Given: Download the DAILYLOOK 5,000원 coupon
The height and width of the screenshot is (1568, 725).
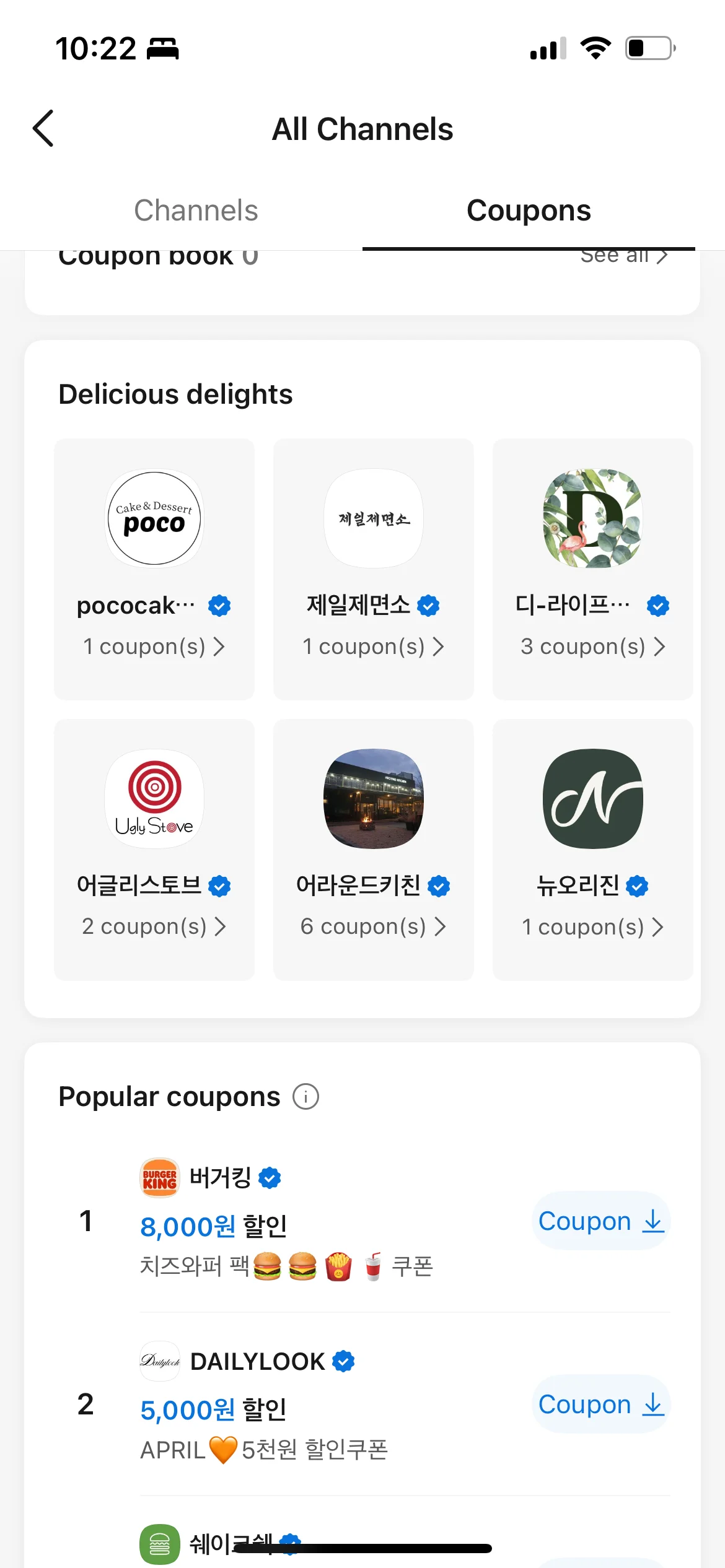Looking at the screenshot, I should pyautogui.click(x=600, y=1405).
